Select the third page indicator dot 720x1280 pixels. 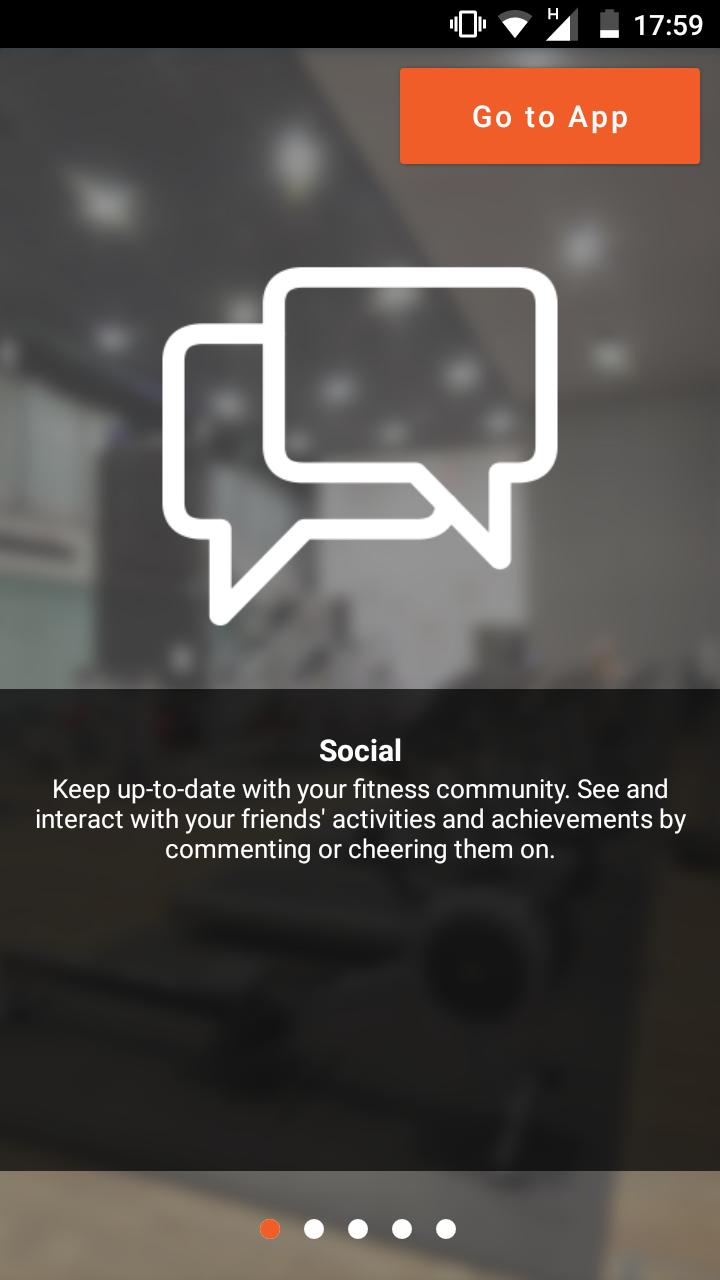point(358,1229)
